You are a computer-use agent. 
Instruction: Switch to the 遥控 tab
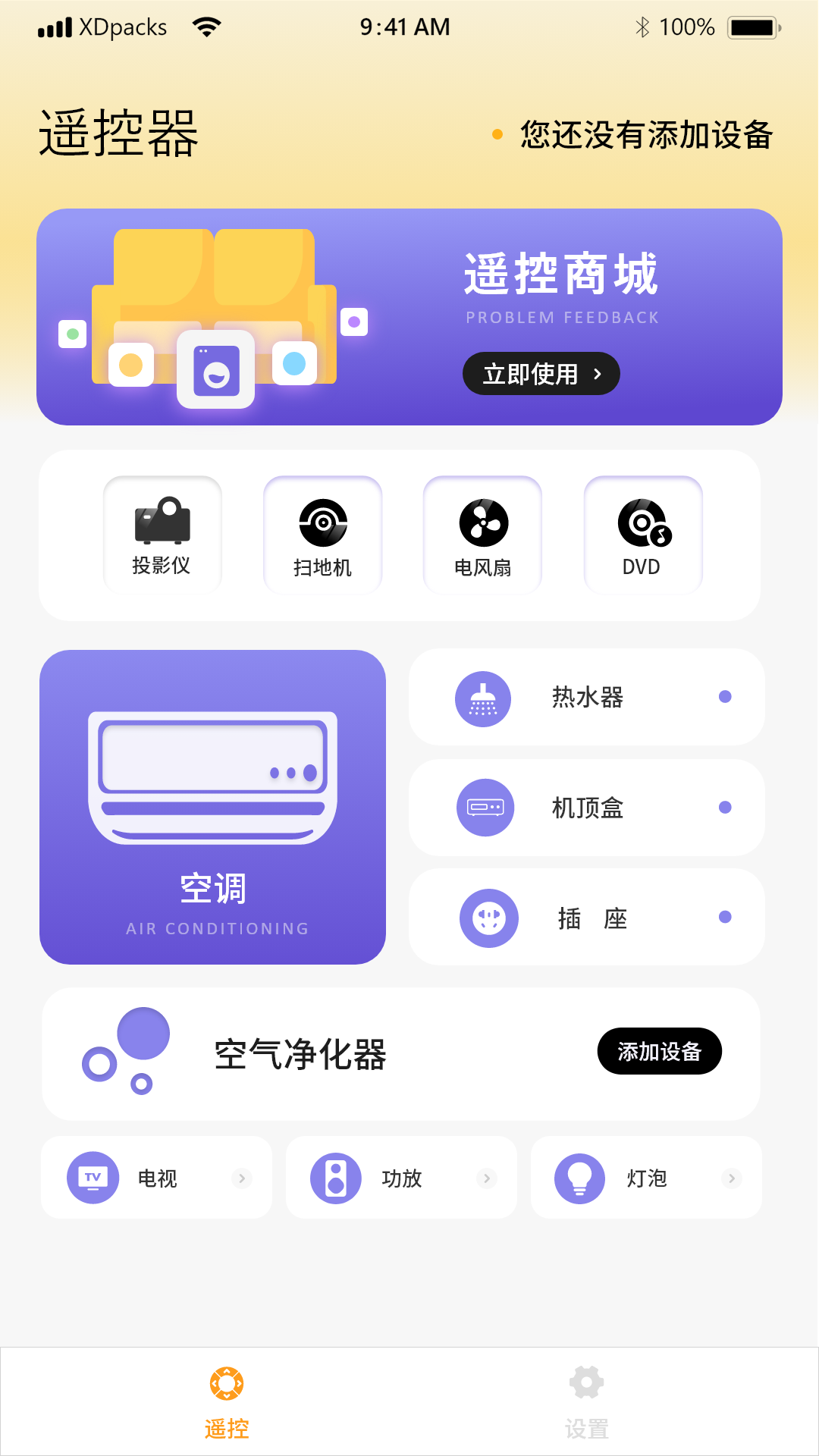point(227,1399)
